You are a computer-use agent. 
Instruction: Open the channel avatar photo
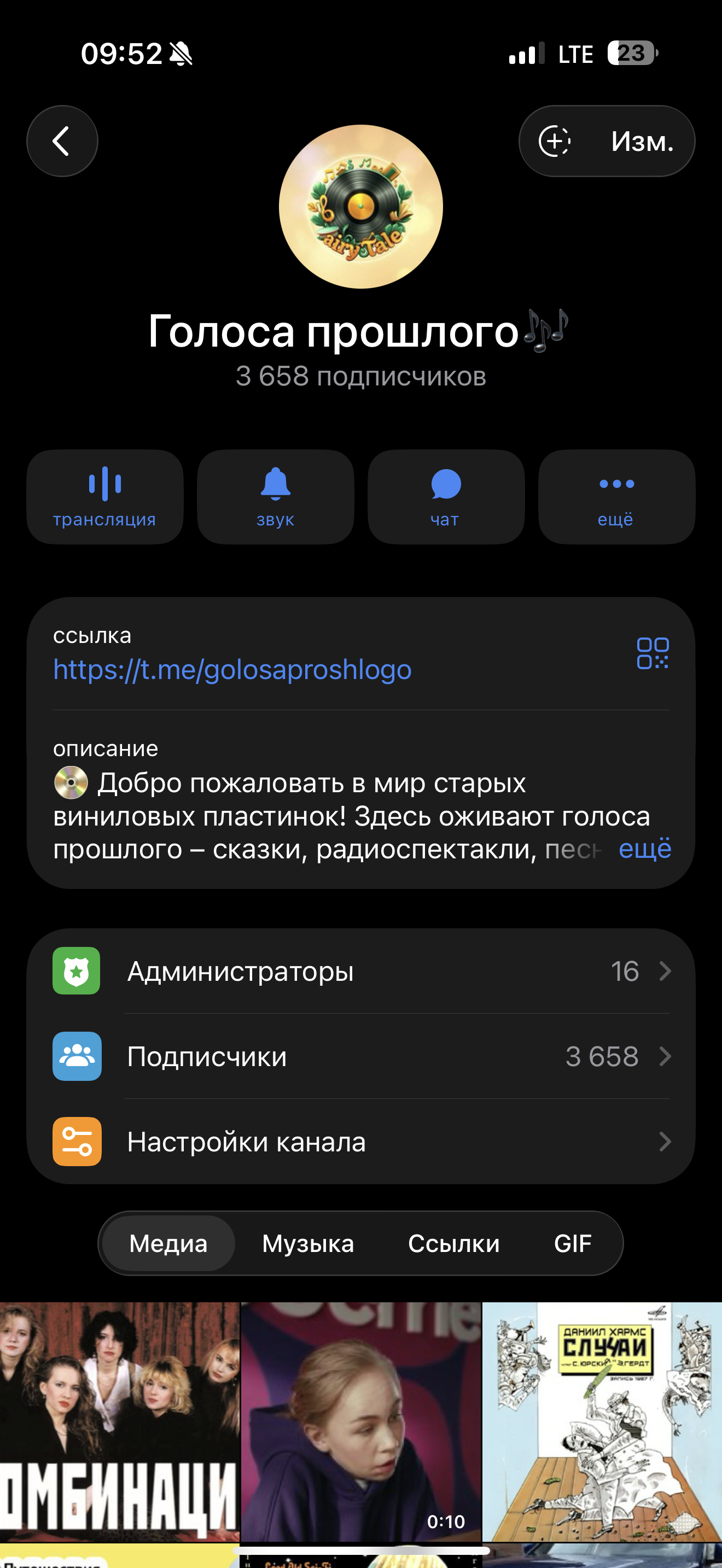click(x=360, y=207)
